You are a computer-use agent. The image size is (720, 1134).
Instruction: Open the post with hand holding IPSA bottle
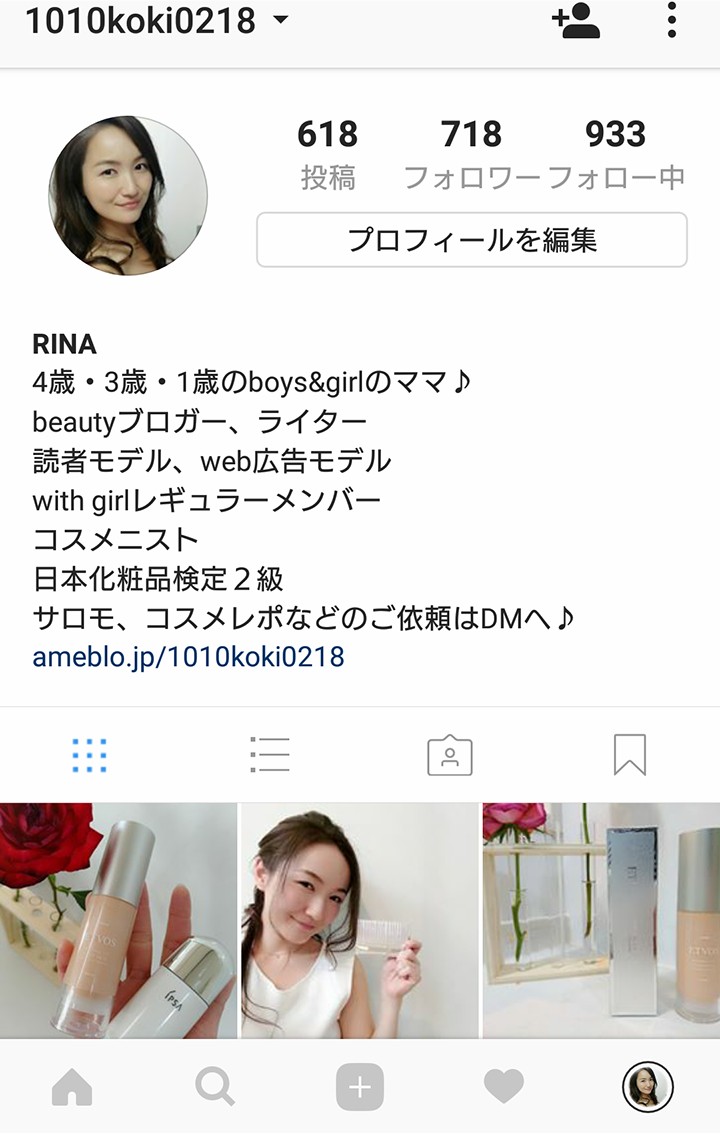tap(118, 920)
